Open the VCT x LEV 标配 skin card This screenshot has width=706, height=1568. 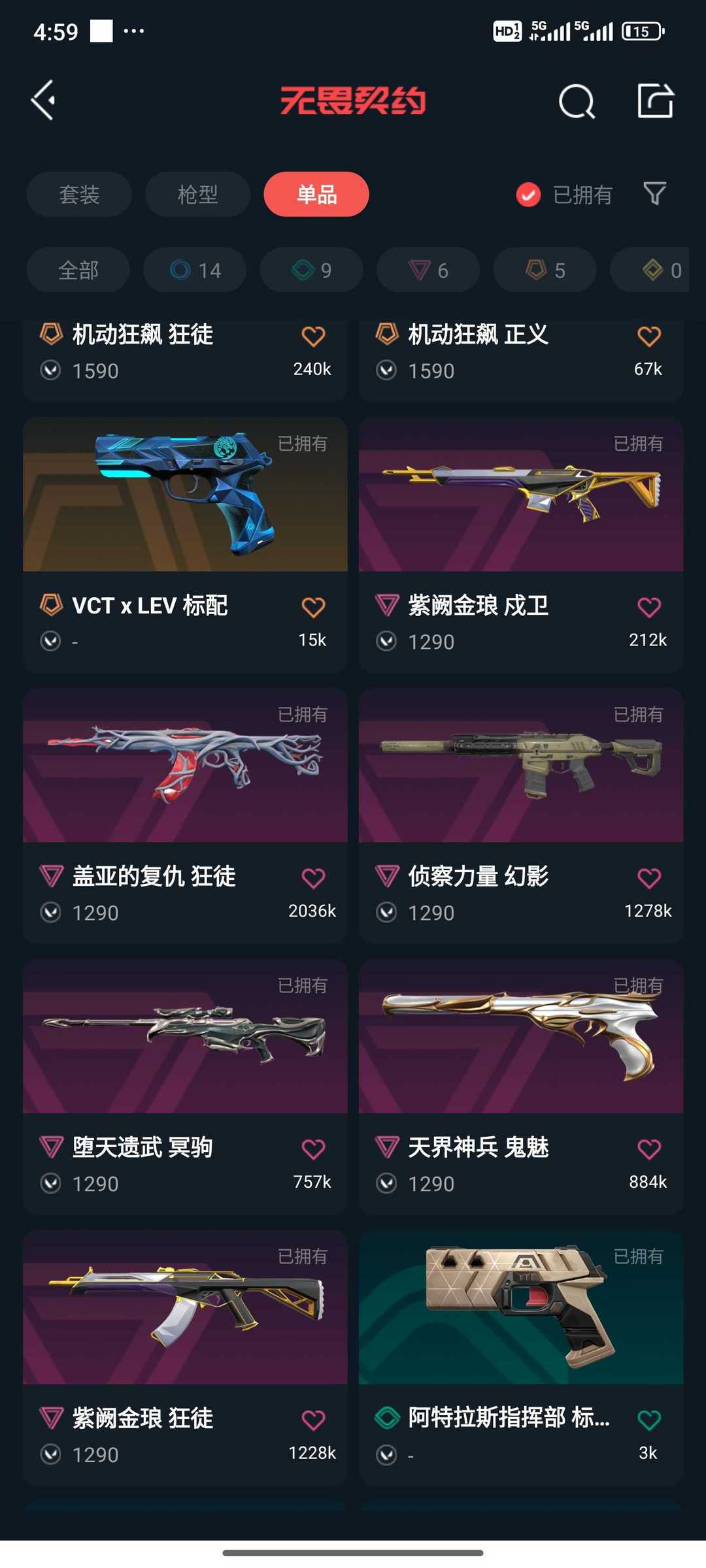(x=185, y=545)
